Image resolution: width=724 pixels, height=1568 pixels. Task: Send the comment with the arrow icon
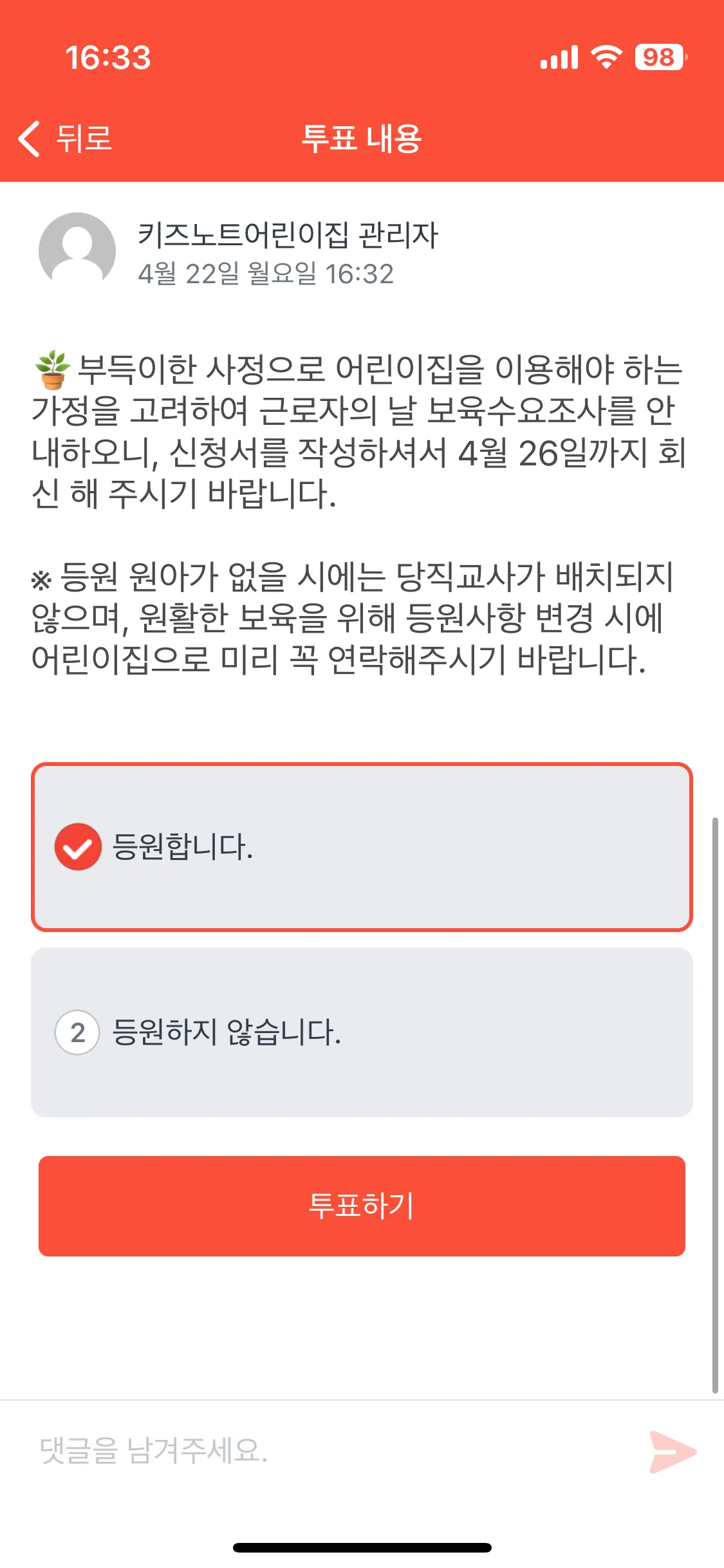tap(672, 1451)
